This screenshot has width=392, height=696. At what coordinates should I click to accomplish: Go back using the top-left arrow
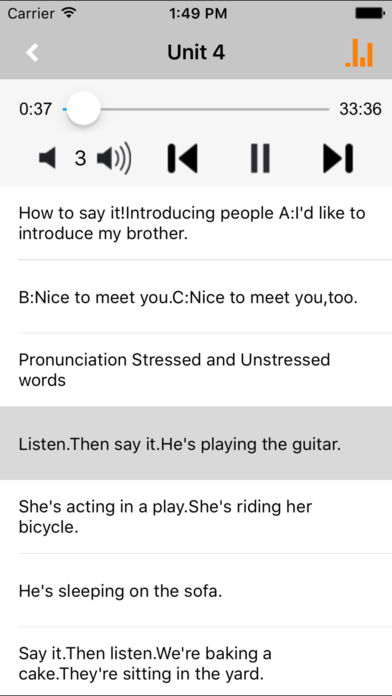pos(32,53)
